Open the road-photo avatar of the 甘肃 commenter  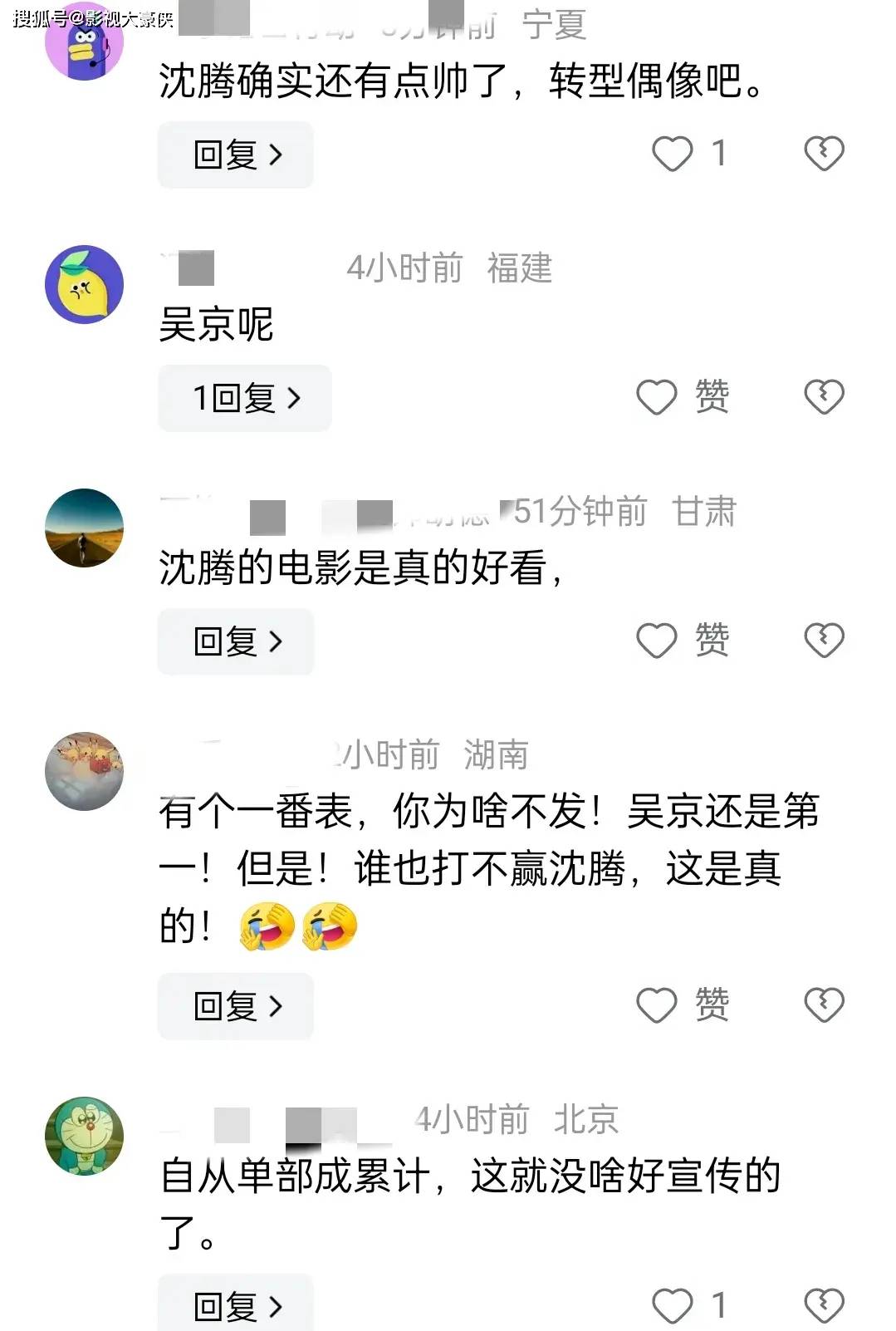[84, 528]
